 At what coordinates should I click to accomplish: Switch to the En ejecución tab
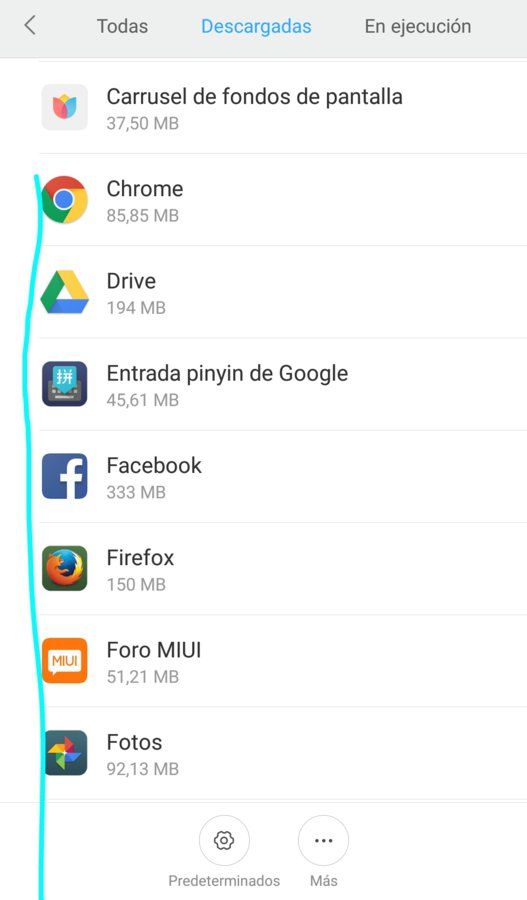417,26
